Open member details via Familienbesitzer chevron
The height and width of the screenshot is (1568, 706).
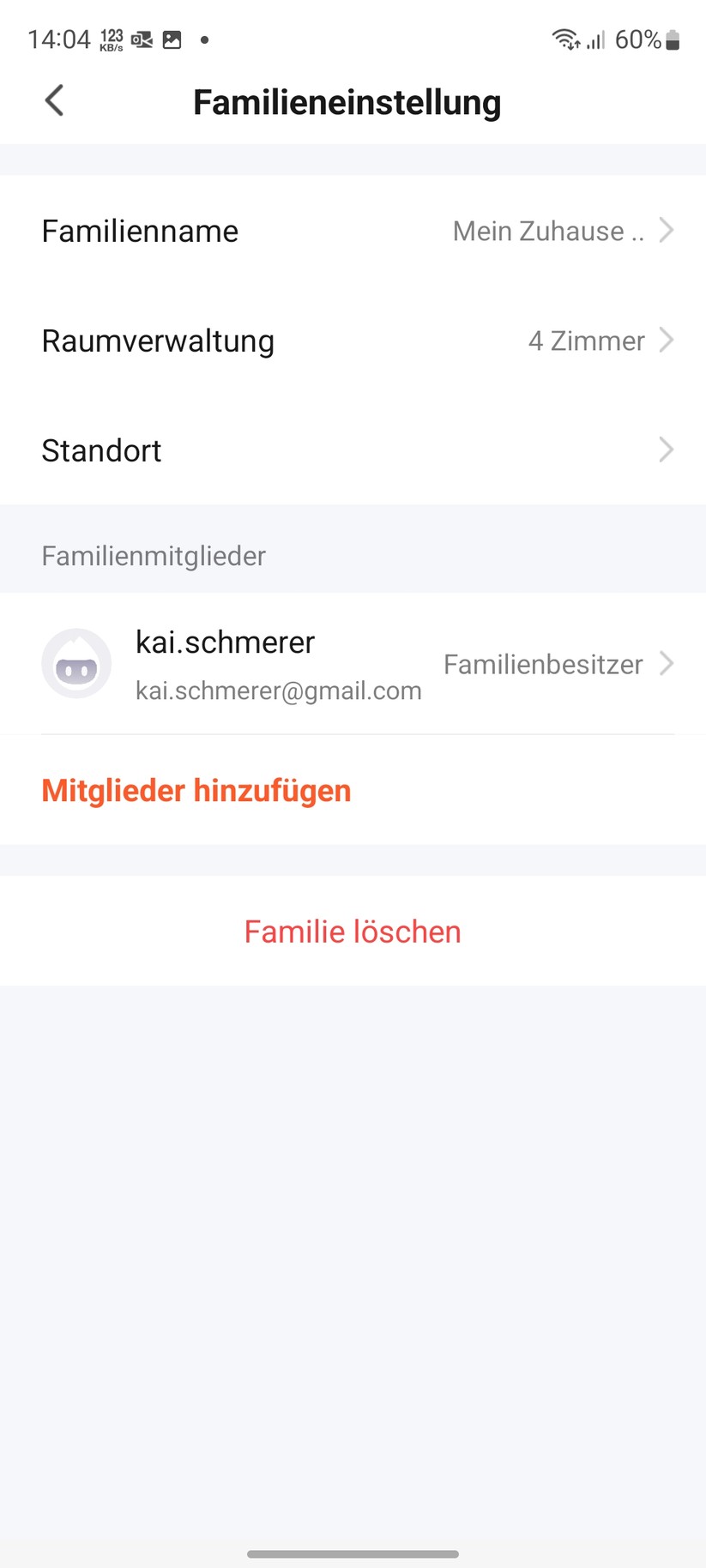[667, 663]
